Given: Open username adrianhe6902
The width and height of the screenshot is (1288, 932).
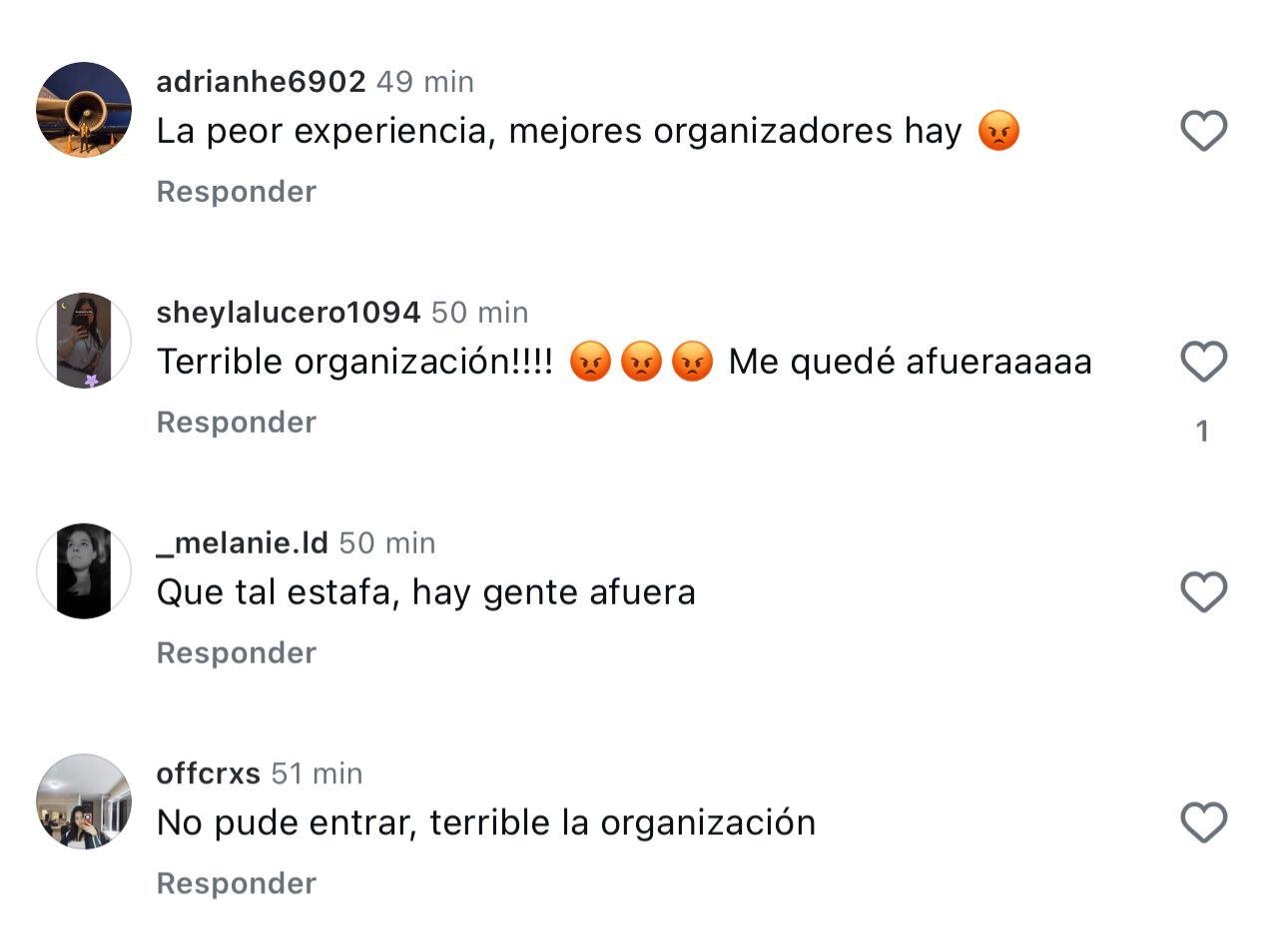Looking at the screenshot, I should (261, 82).
